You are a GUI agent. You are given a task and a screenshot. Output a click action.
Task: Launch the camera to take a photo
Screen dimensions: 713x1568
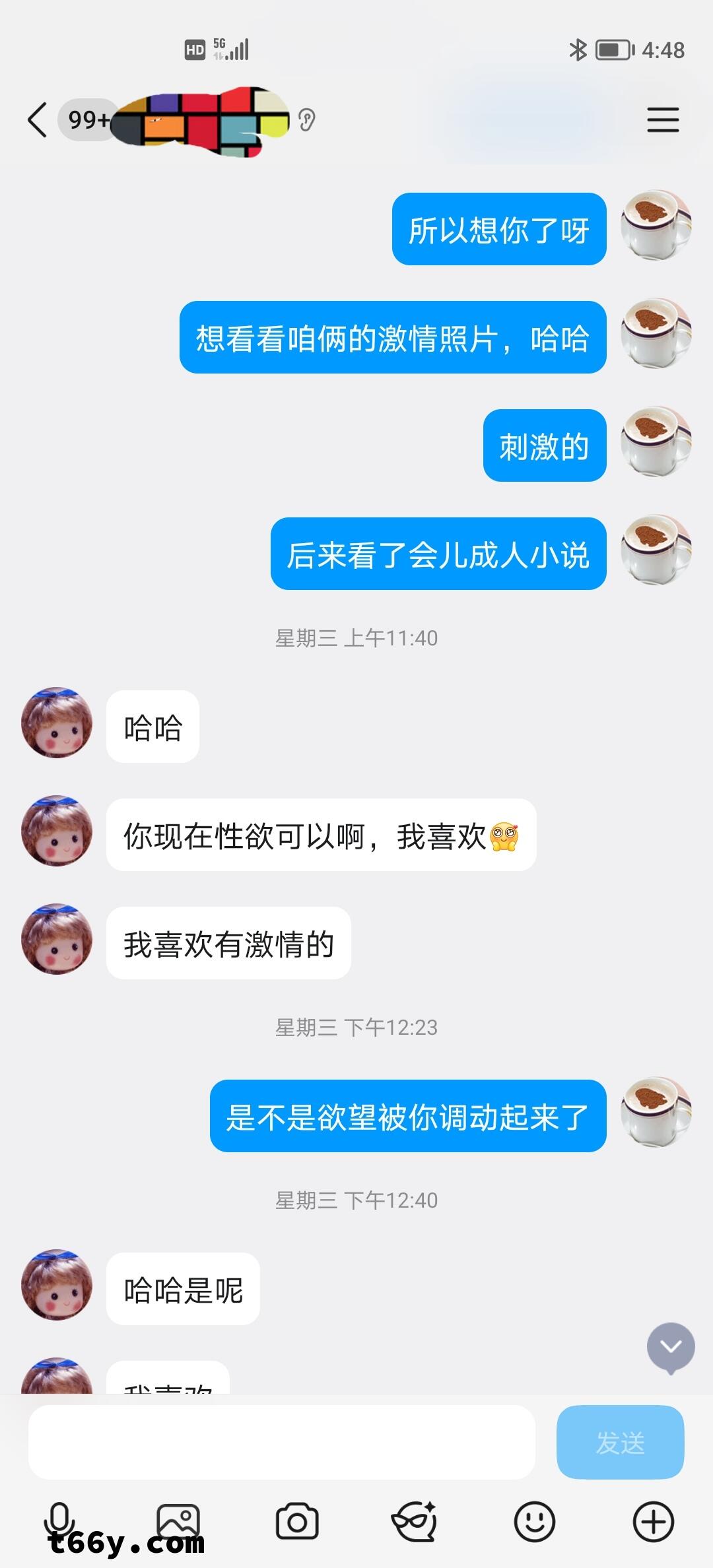click(x=297, y=1521)
